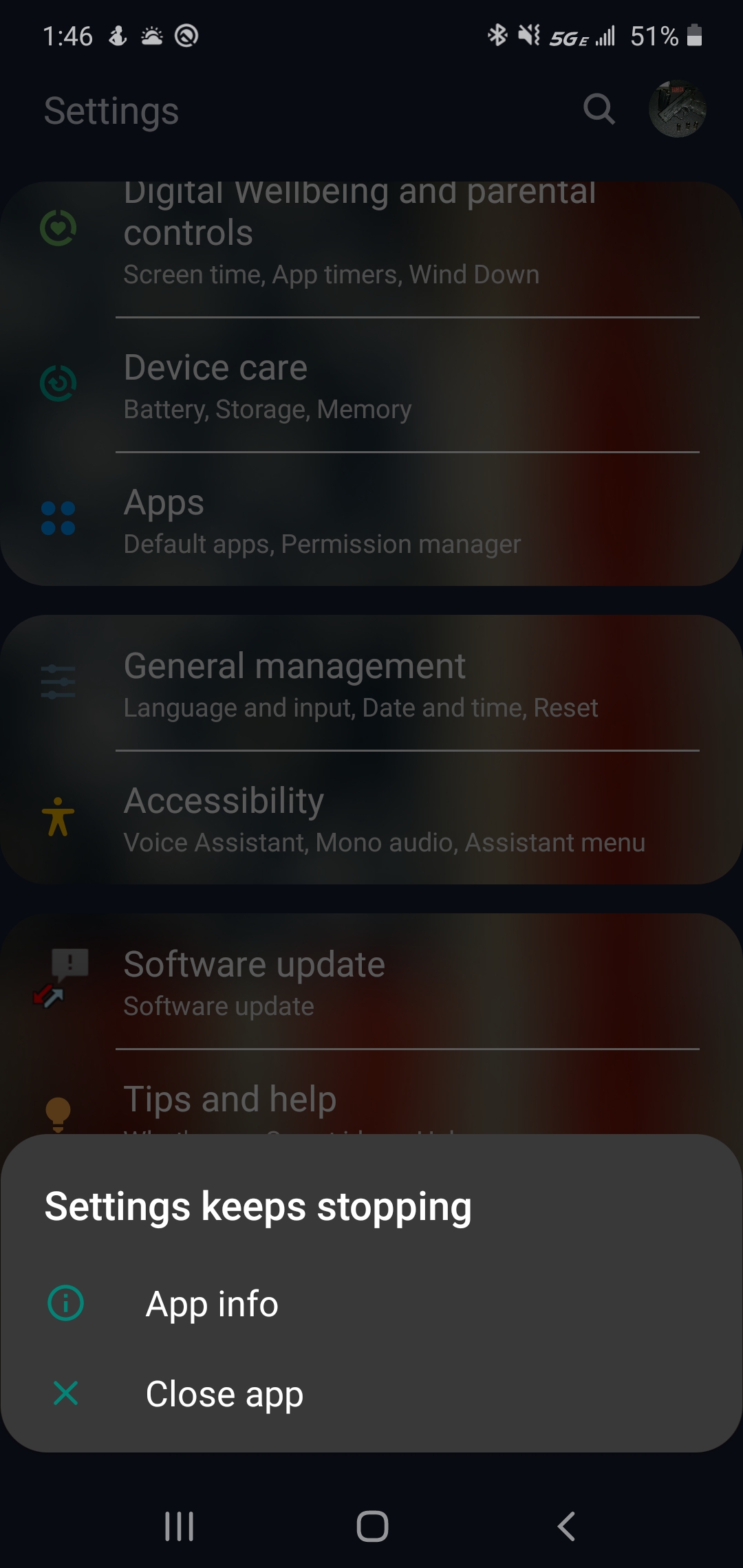The width and height of the screenshot is (743, 1568).
Task: Open the recent apps view
Action: [179, 1527]
